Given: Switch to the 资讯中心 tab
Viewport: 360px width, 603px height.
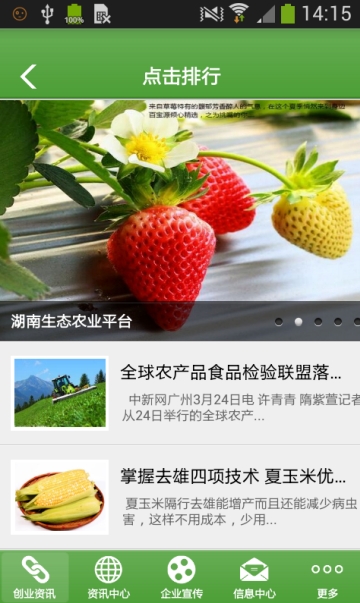Looking at the screenshot, I should [108, 577].
